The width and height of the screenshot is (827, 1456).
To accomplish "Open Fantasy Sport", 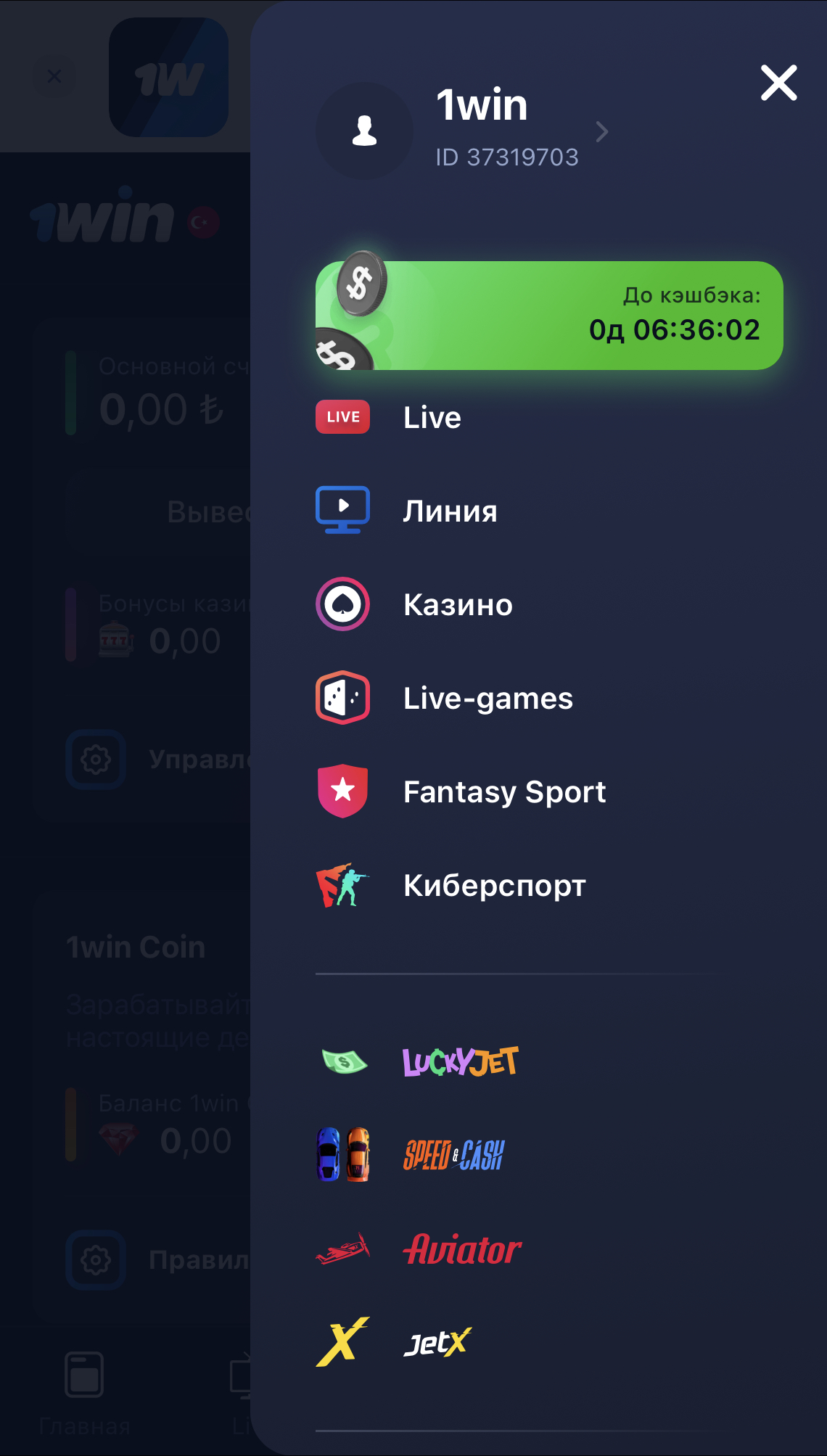I will tap(504, 792).
